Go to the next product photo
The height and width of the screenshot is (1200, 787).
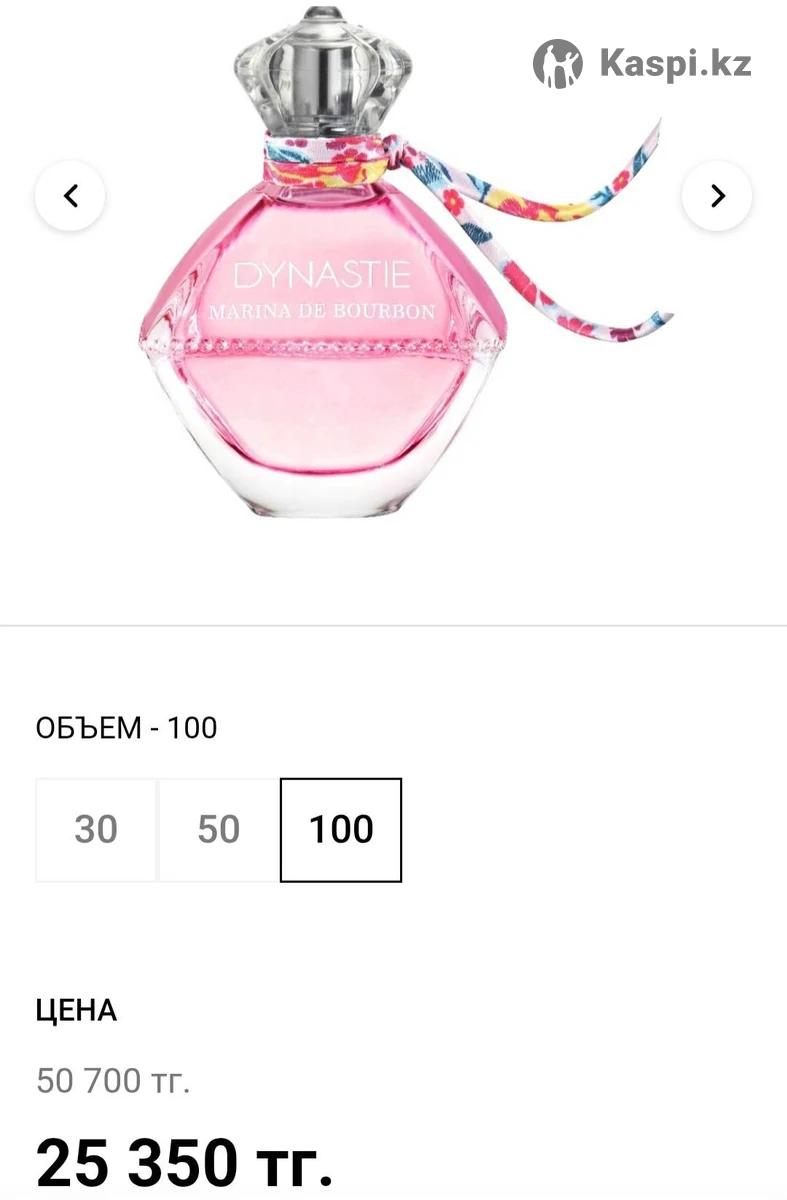coord(716,196)
